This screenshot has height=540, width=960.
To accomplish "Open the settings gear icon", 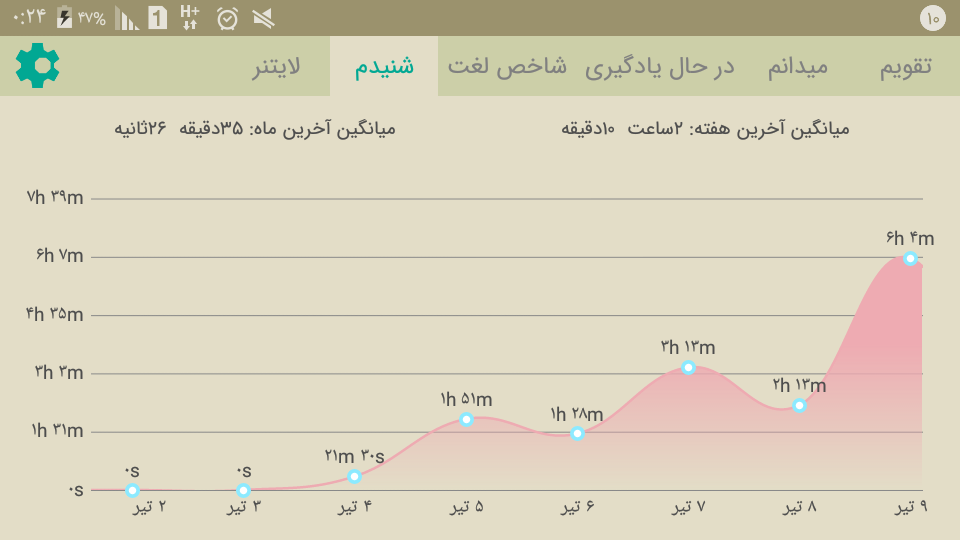I will point(37,66).
